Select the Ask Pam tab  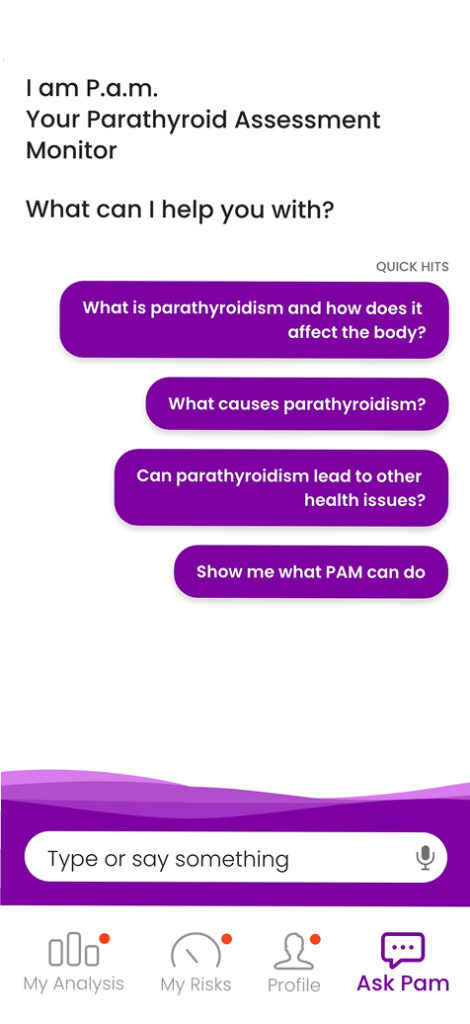[403, 963]
